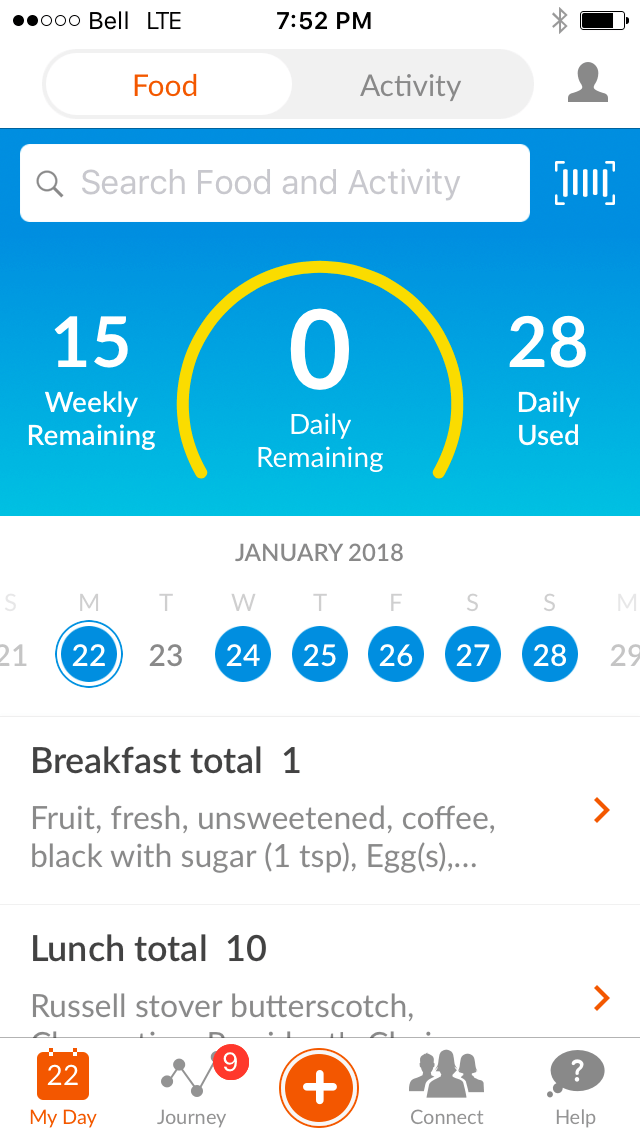The height and width of the screenshot is (1136, 640).
Task: Pick date 26 in the week strip
Action: pos(396,655)
